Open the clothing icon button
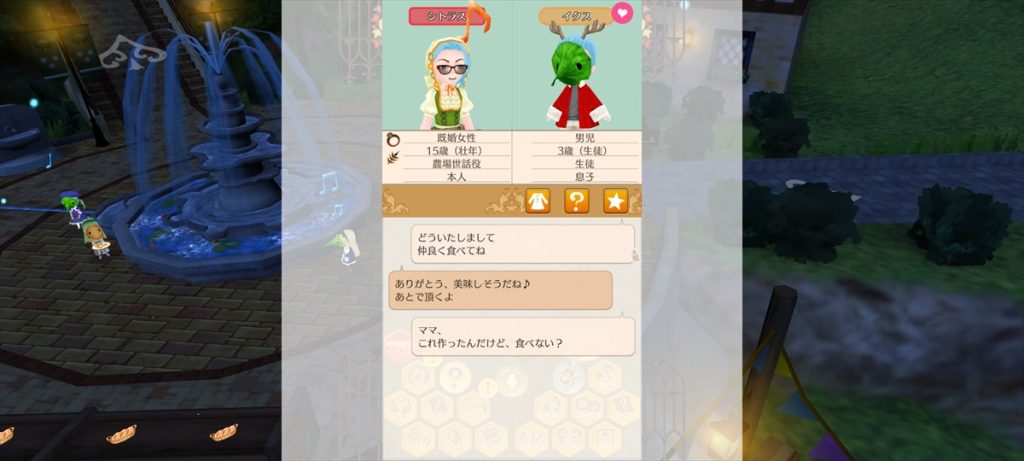Image resolution: width=1024 pixels, height=461 pixels. click(x=538, y=201)
